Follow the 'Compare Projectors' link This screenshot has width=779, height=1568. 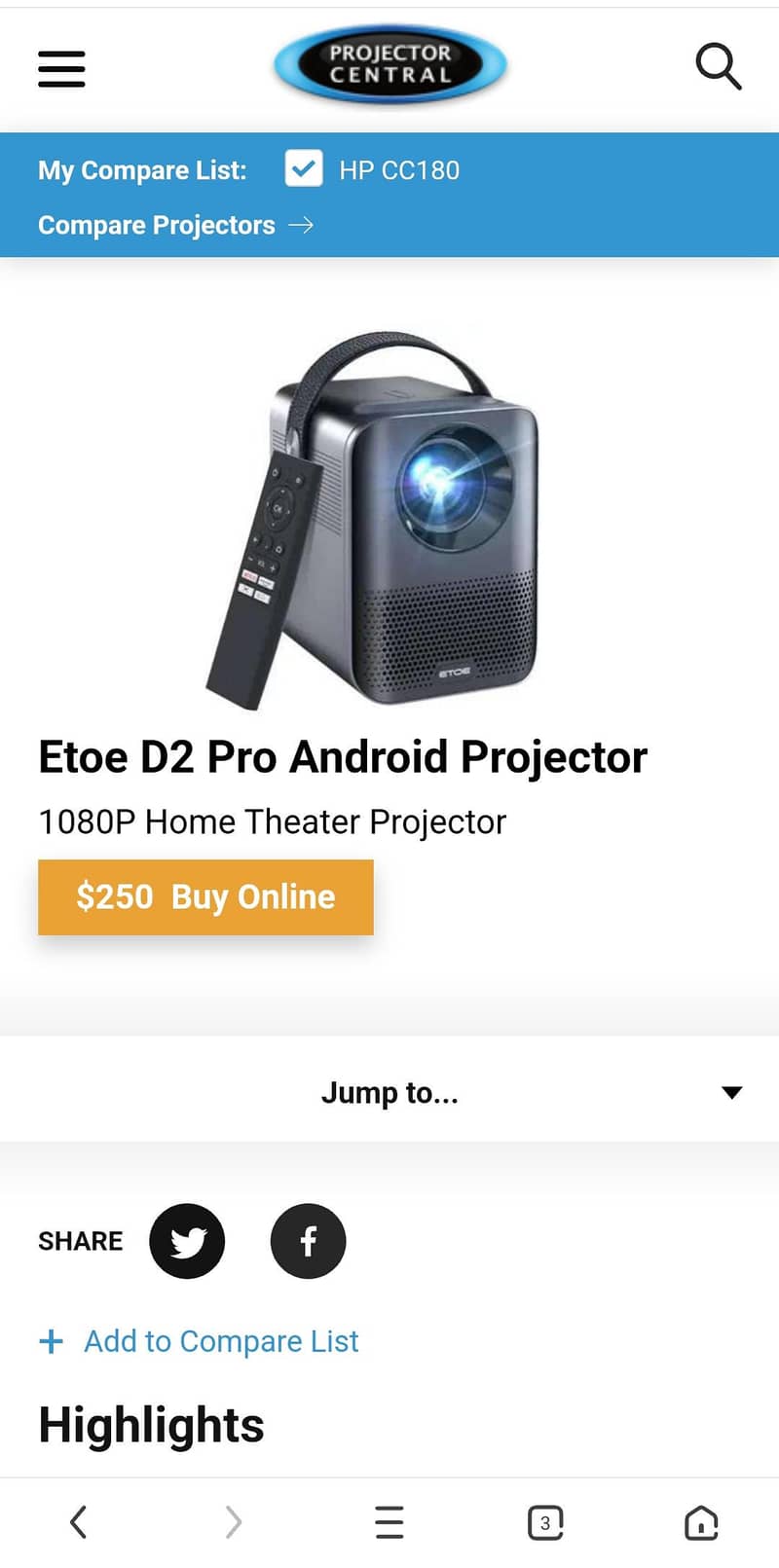point(157,225)
